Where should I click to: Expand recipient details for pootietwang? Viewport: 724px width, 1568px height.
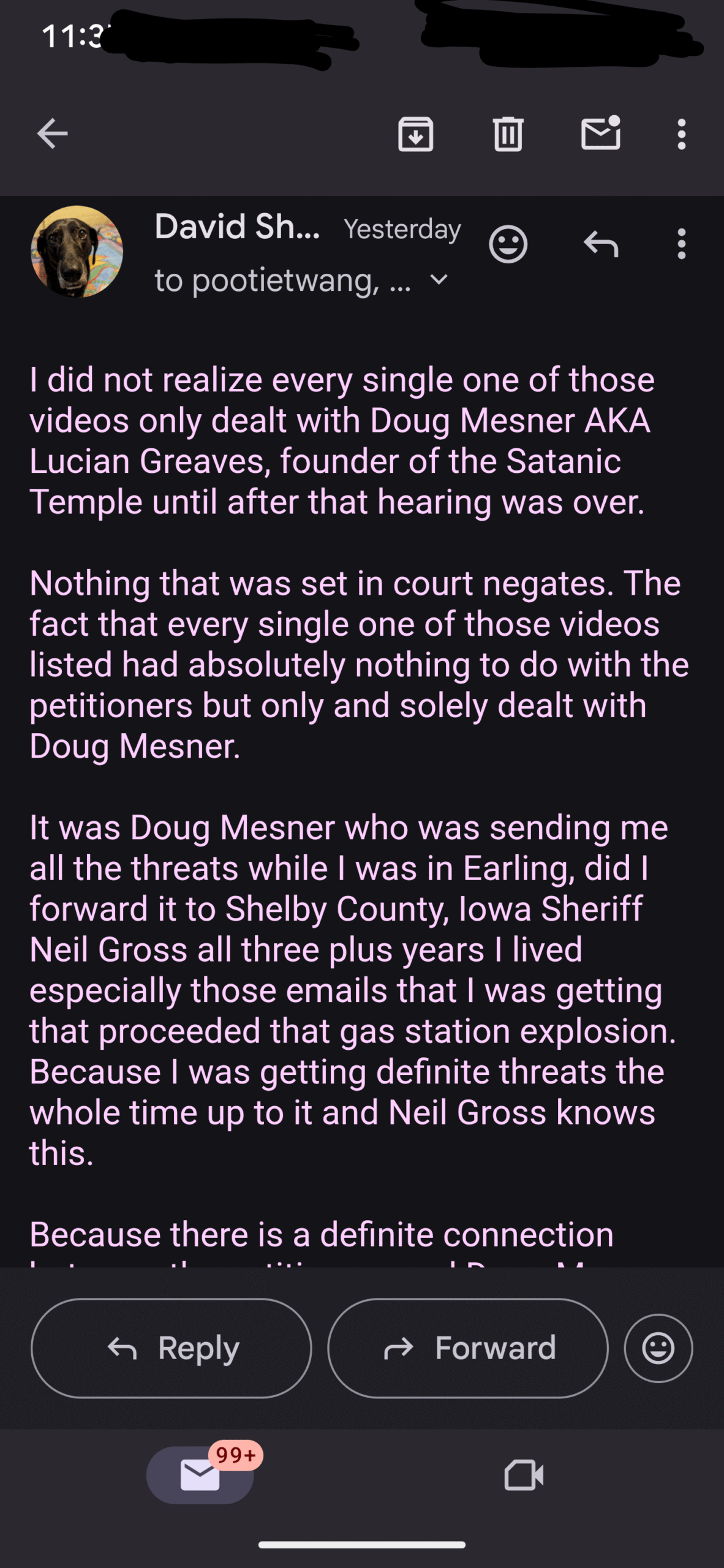pyautogui.click(x=439, y=280)
